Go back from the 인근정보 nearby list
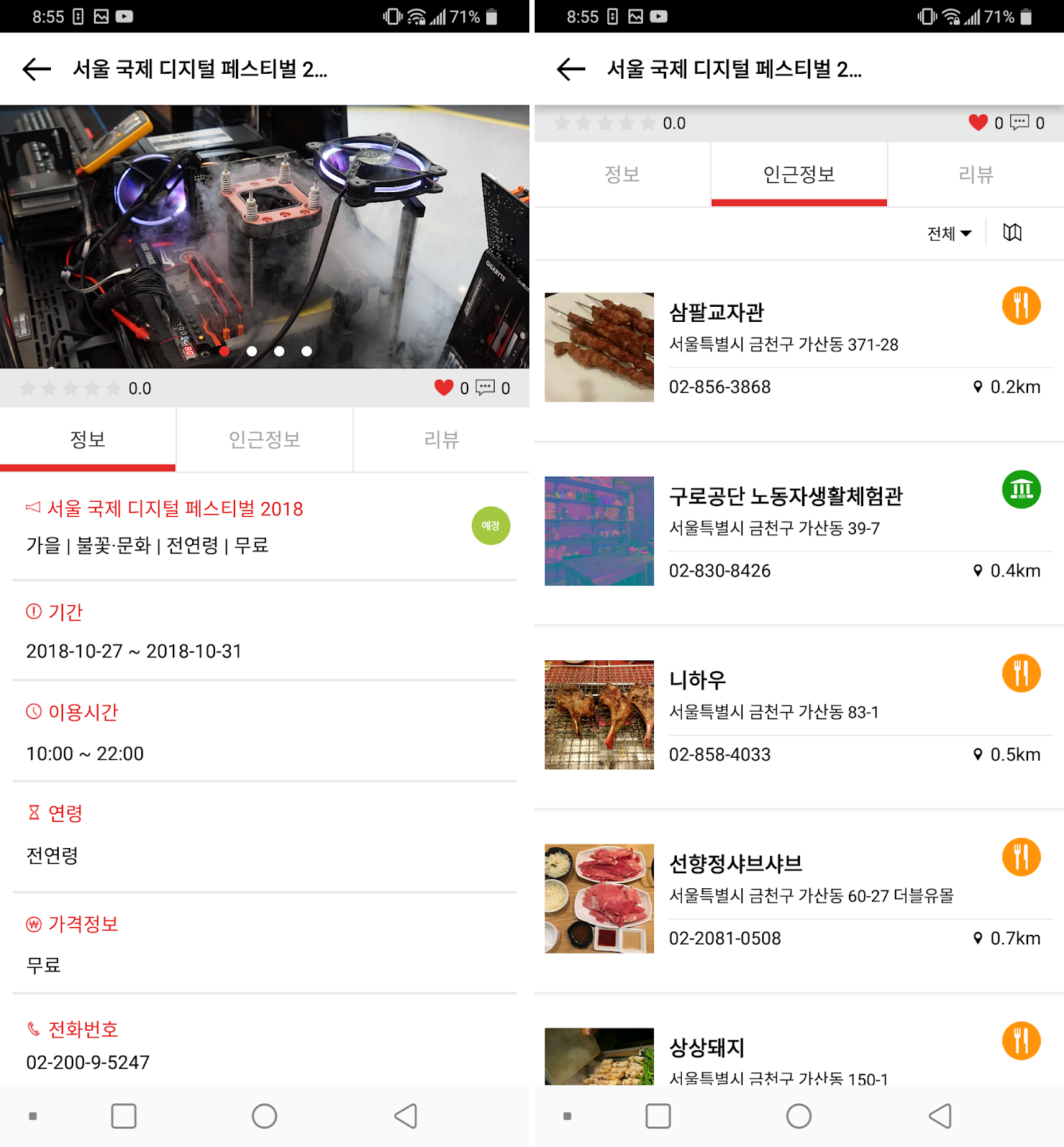The image size is (1064, 1147). point(571,69)
